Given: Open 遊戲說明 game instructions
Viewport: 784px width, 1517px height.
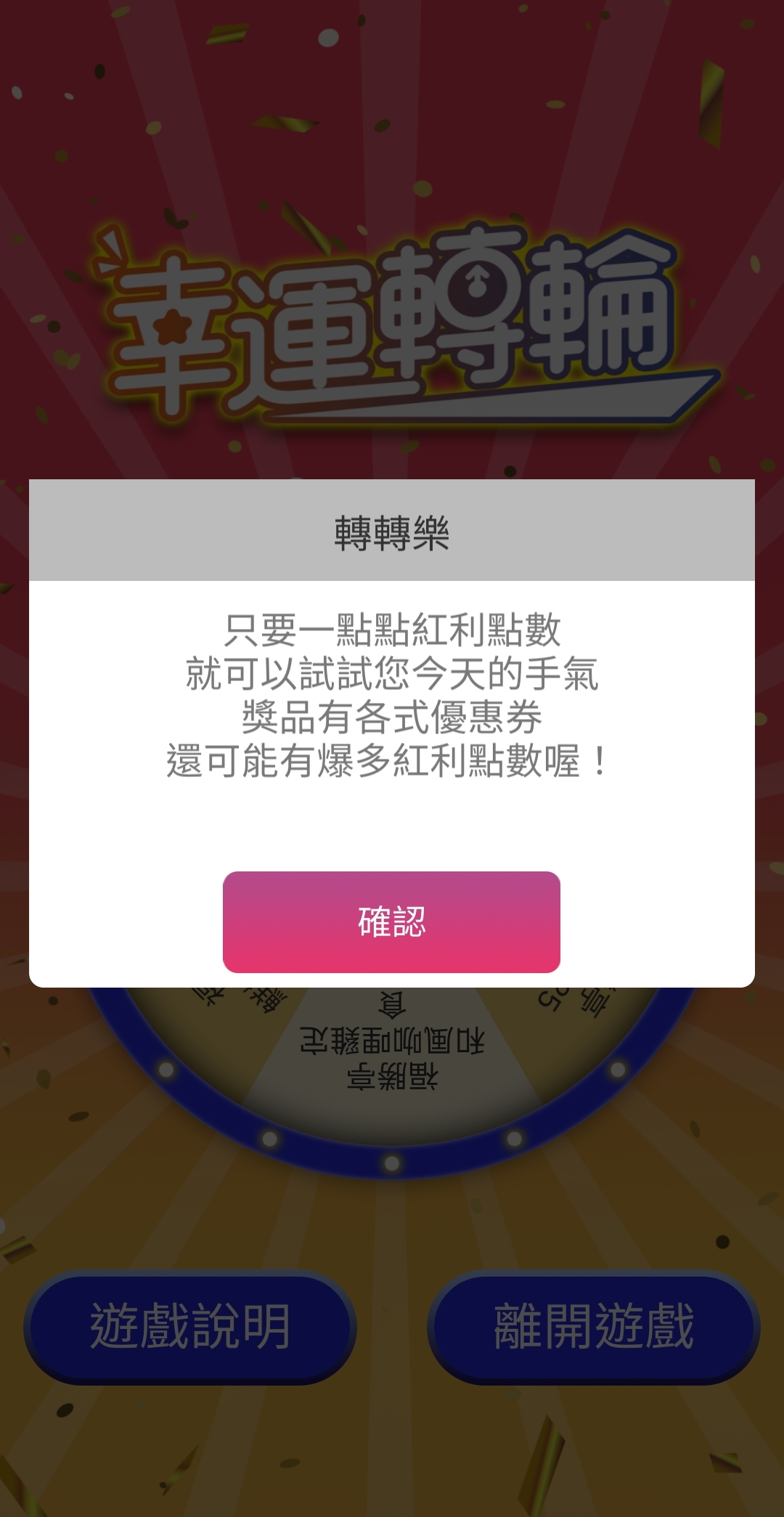Looking at the screenshot, I should (x=190, y=1326).
